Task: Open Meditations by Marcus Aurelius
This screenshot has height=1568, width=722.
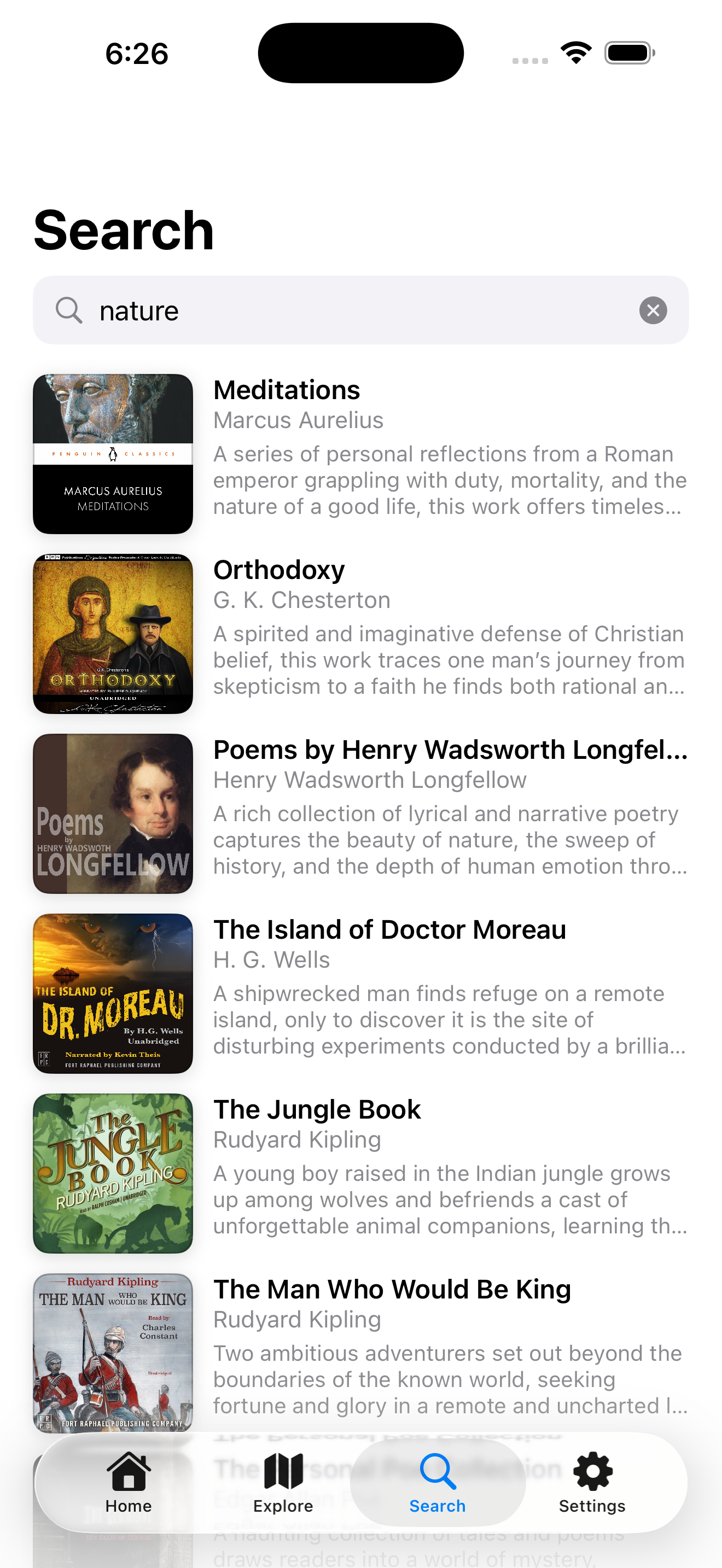Action: tap(360, 453)
